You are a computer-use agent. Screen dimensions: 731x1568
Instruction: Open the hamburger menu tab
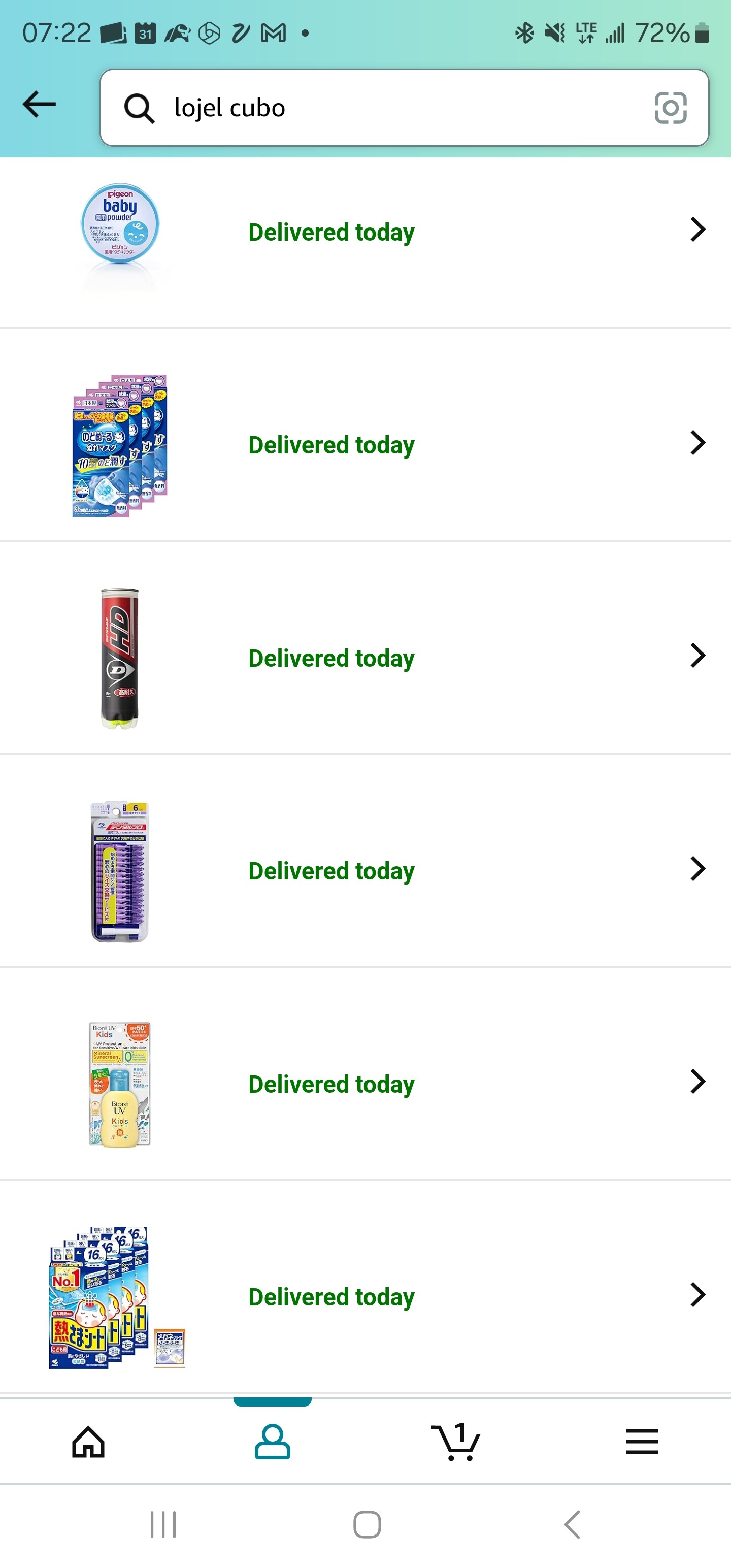tap(642, 1442)
